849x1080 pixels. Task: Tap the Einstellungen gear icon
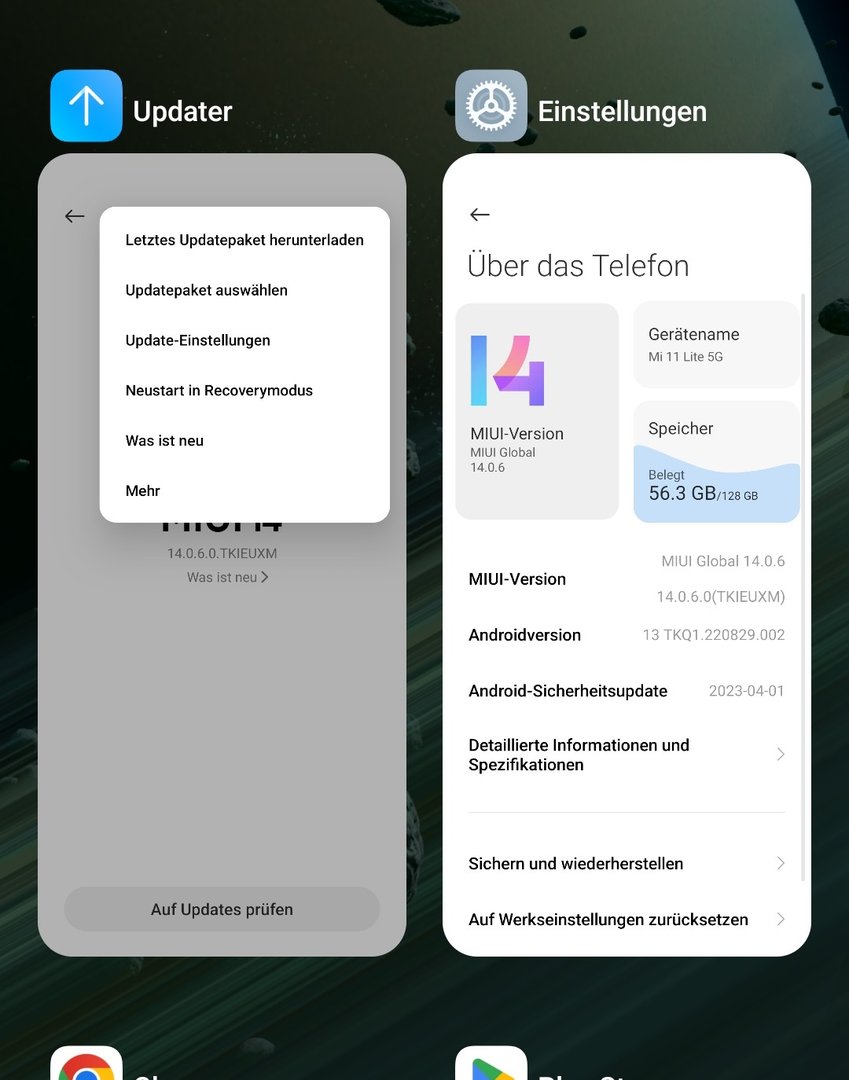point(491,106)
